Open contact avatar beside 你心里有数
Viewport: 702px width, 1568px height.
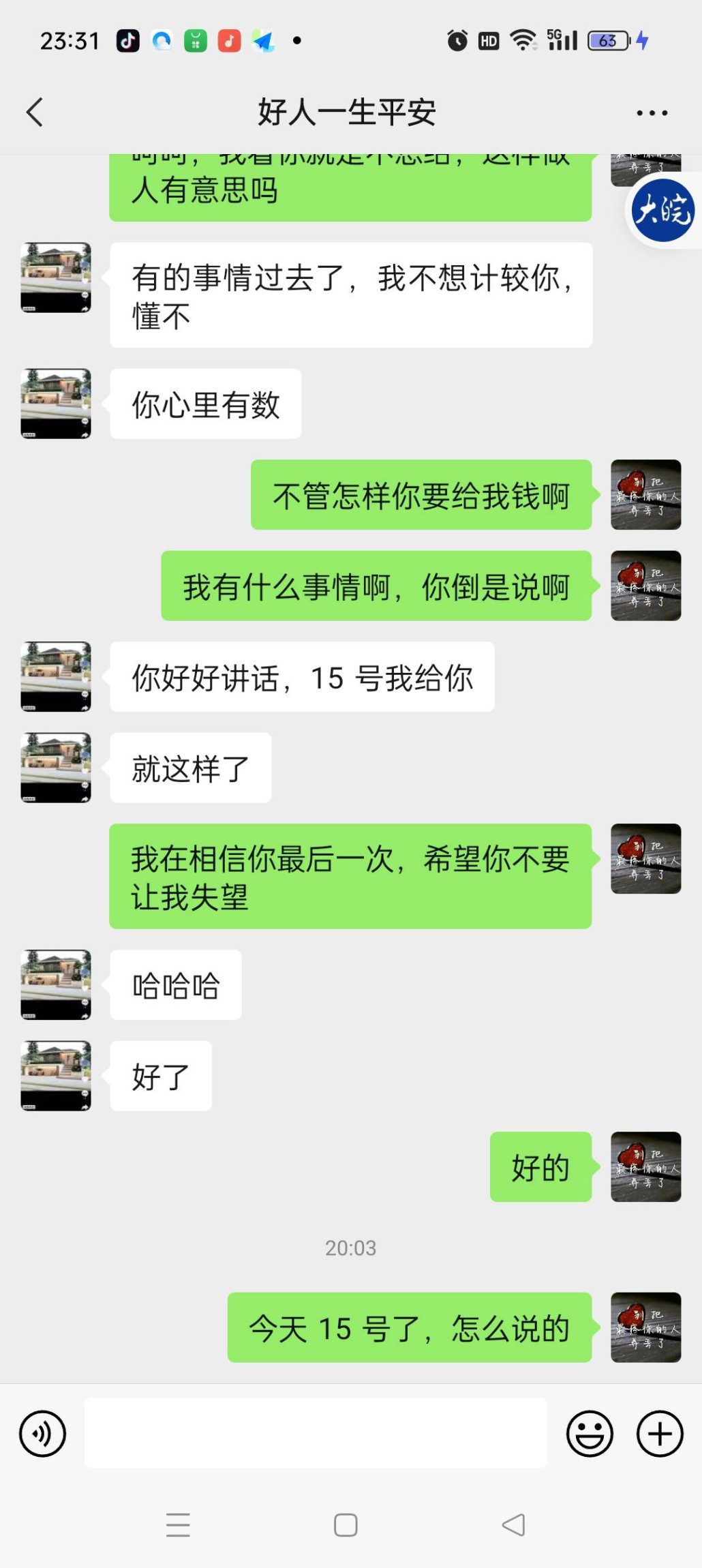56,404
